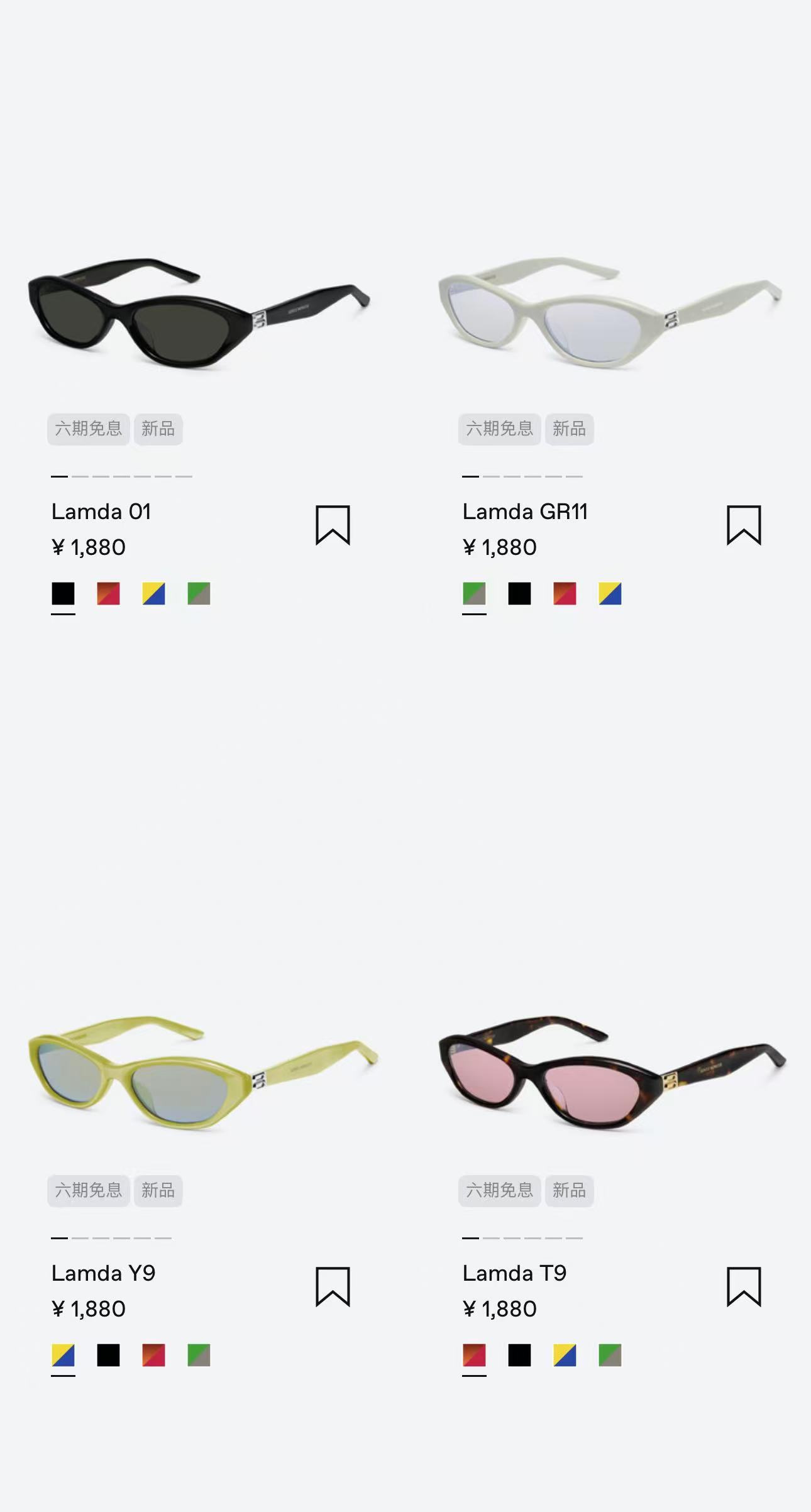This screenshot has width=811, height=1512.
Task: Open the Lamda GR11 product image
Action: (x=610, y=312)
